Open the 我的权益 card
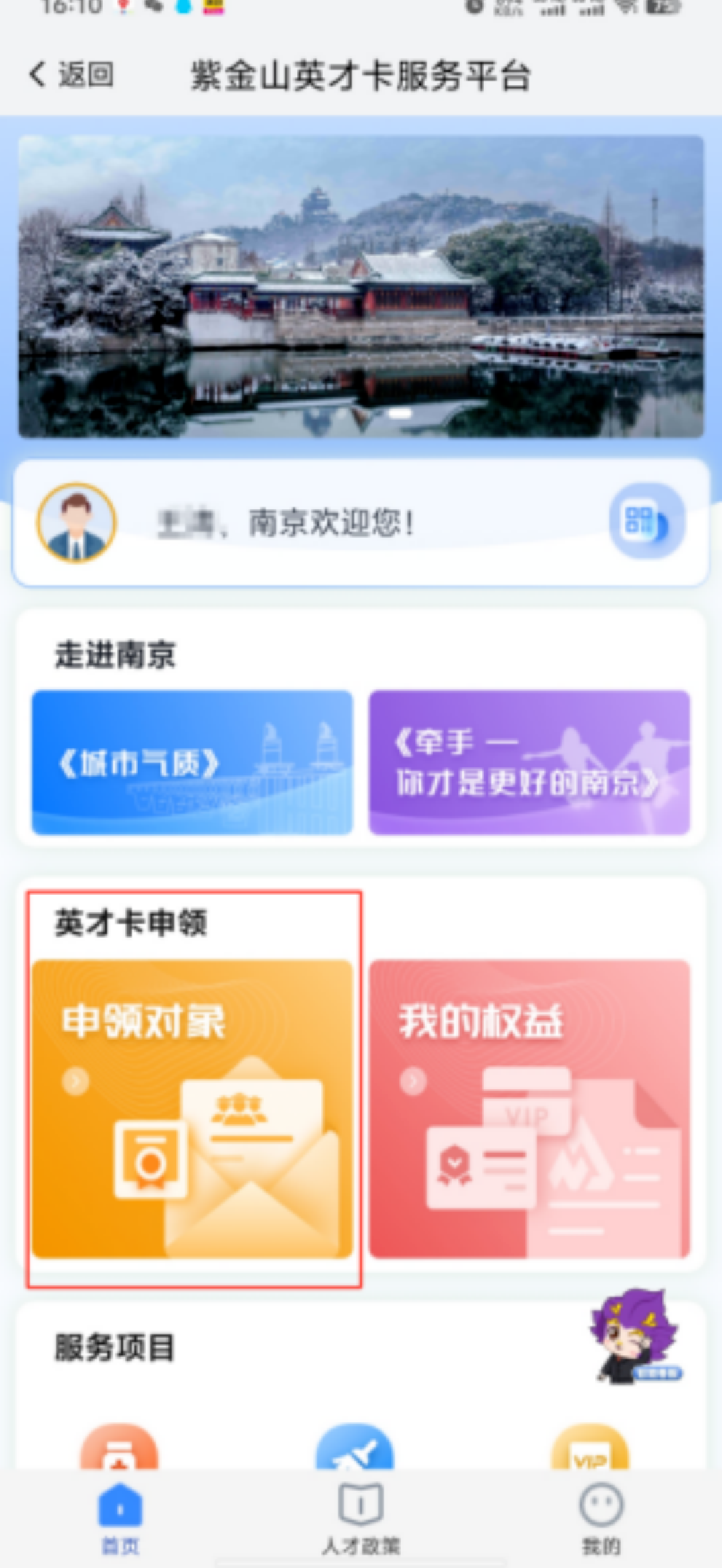The width and height of the screenshot is (722, 1568). [529, 1109]
